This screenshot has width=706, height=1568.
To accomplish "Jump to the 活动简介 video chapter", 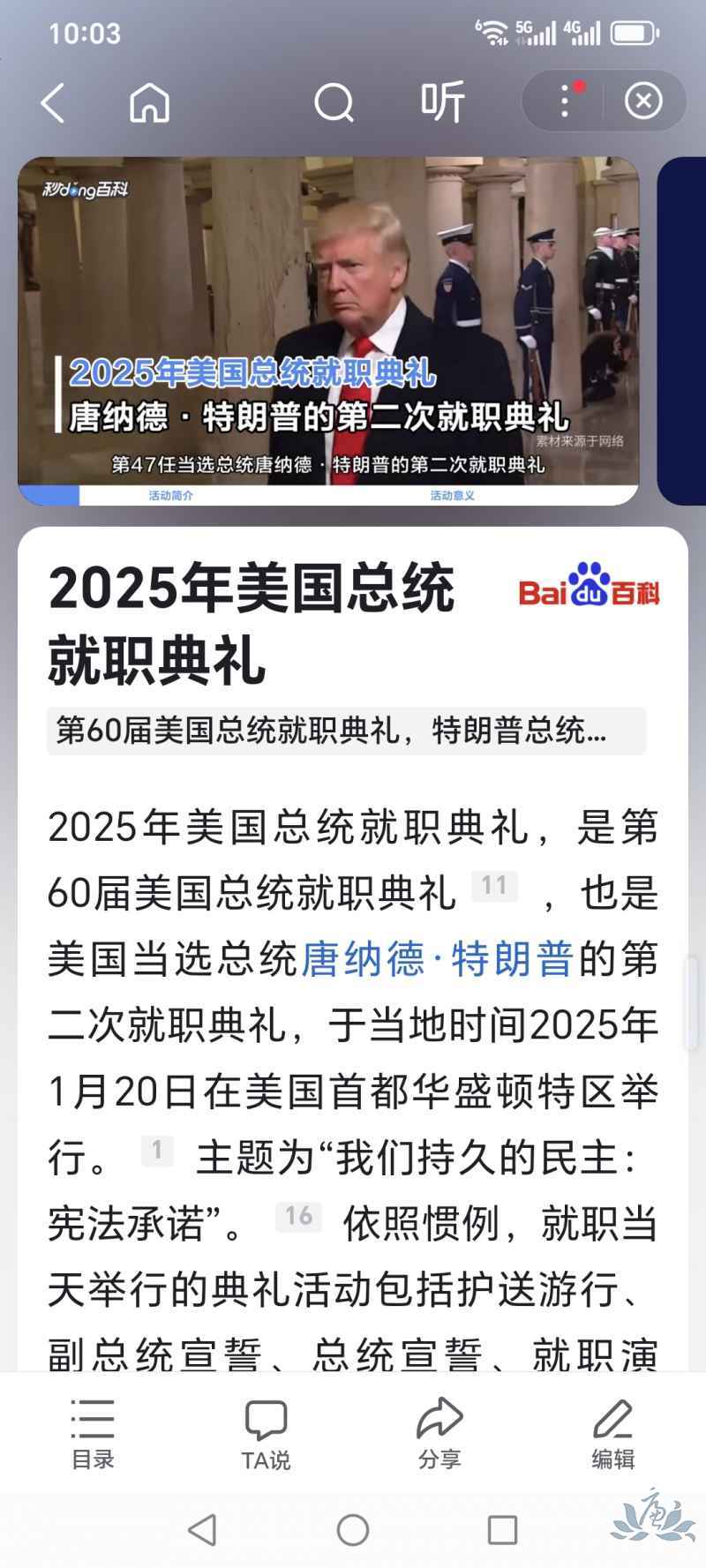I will (x=171, y=496).
